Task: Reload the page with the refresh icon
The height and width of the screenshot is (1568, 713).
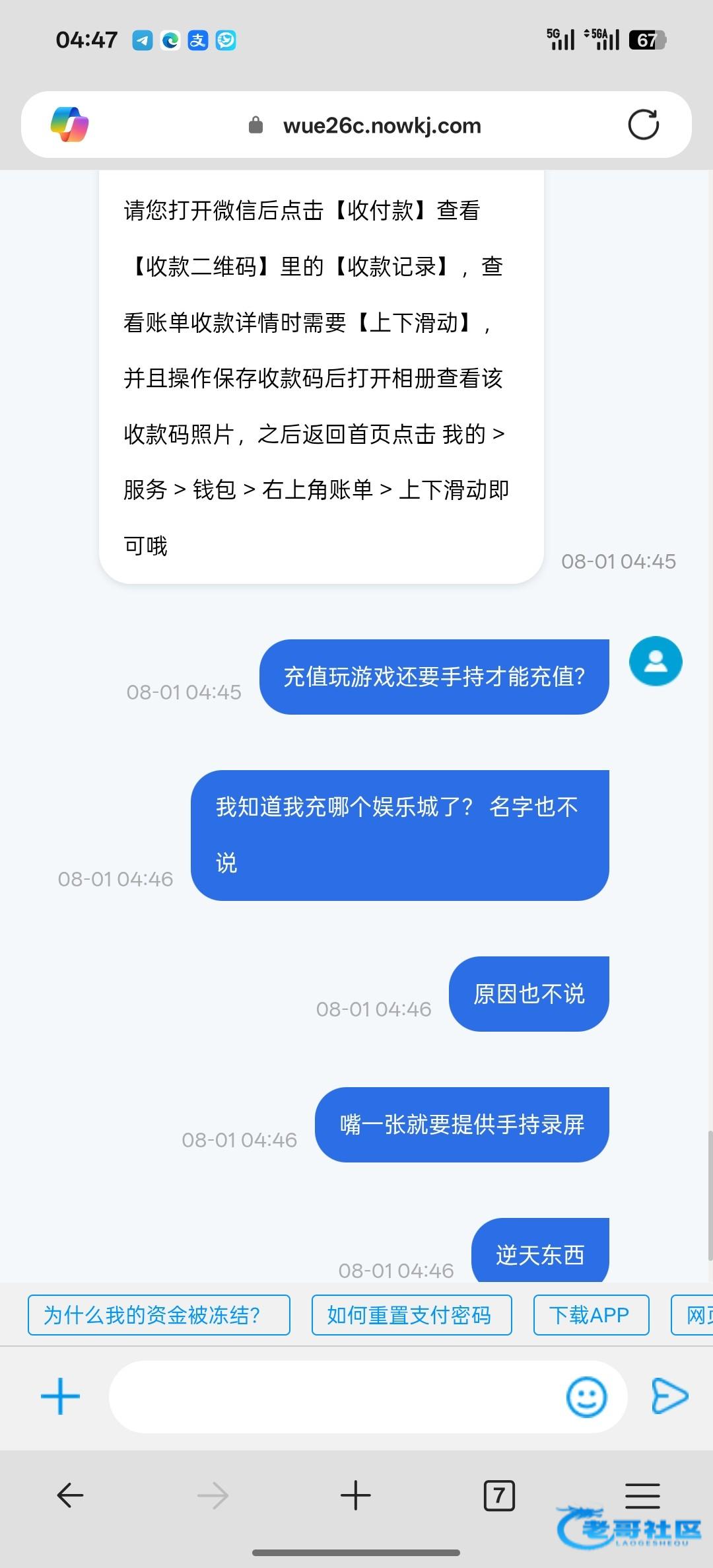Action: pos(643,124)
